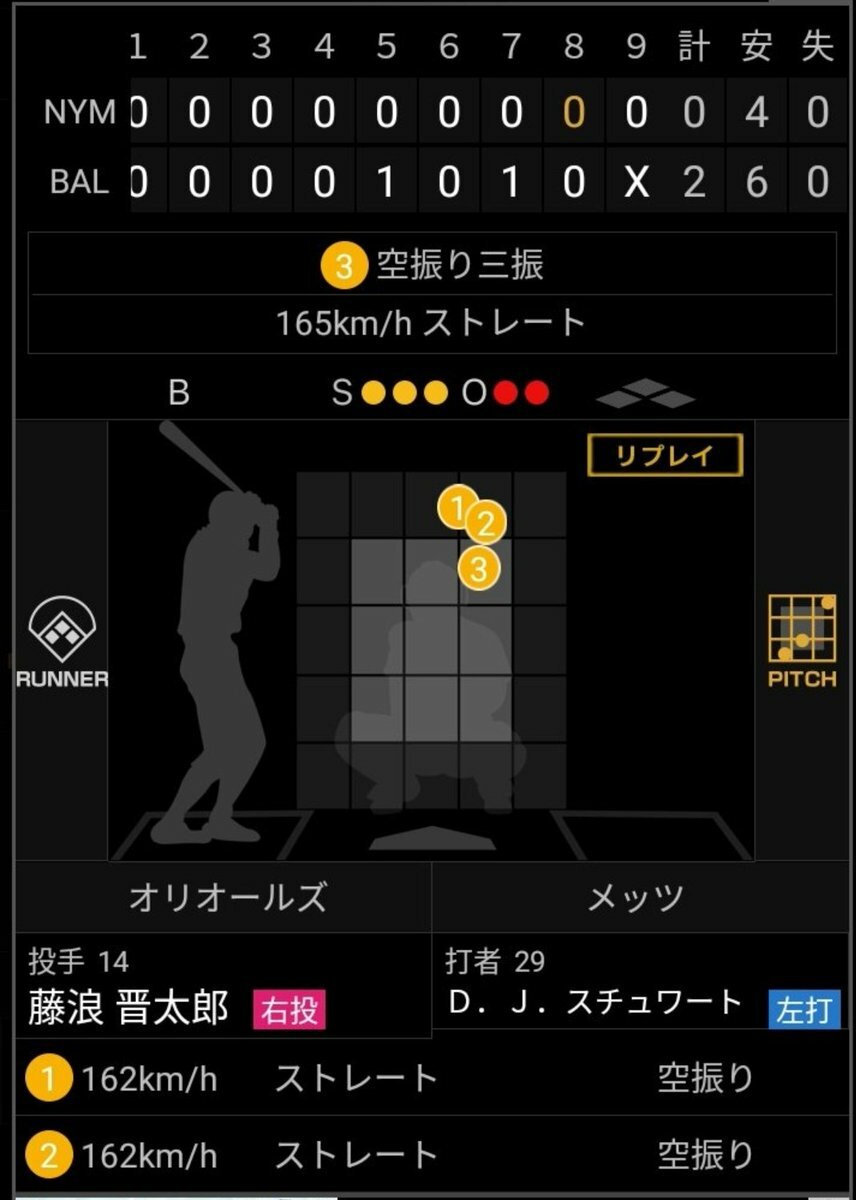Image resolution: width=856 pixels, height=1200 pixels.
Task: Open batter D. J. スチュワート details
Action: (x=595, y=1002)
